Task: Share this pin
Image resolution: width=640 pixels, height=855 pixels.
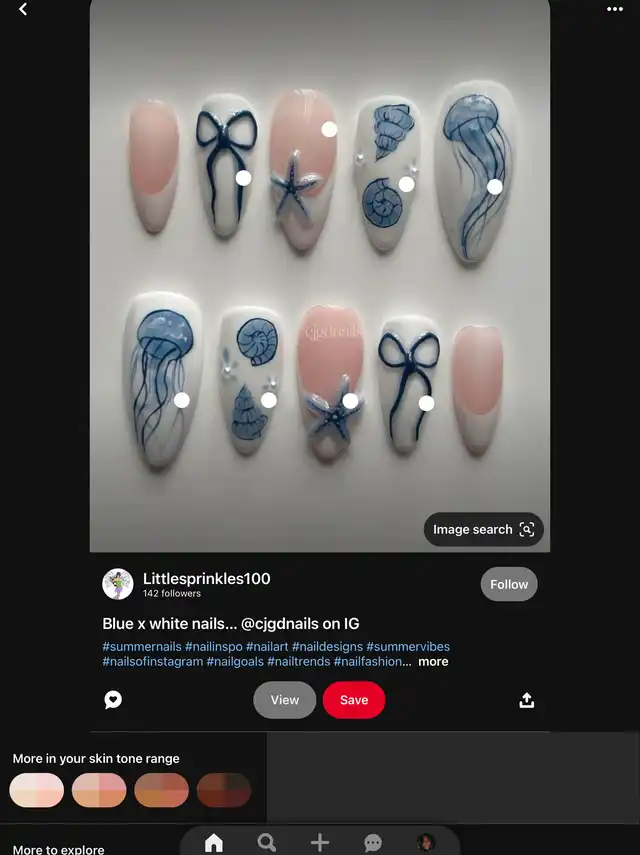Action: pyautogui.click(x=527, y=700)
